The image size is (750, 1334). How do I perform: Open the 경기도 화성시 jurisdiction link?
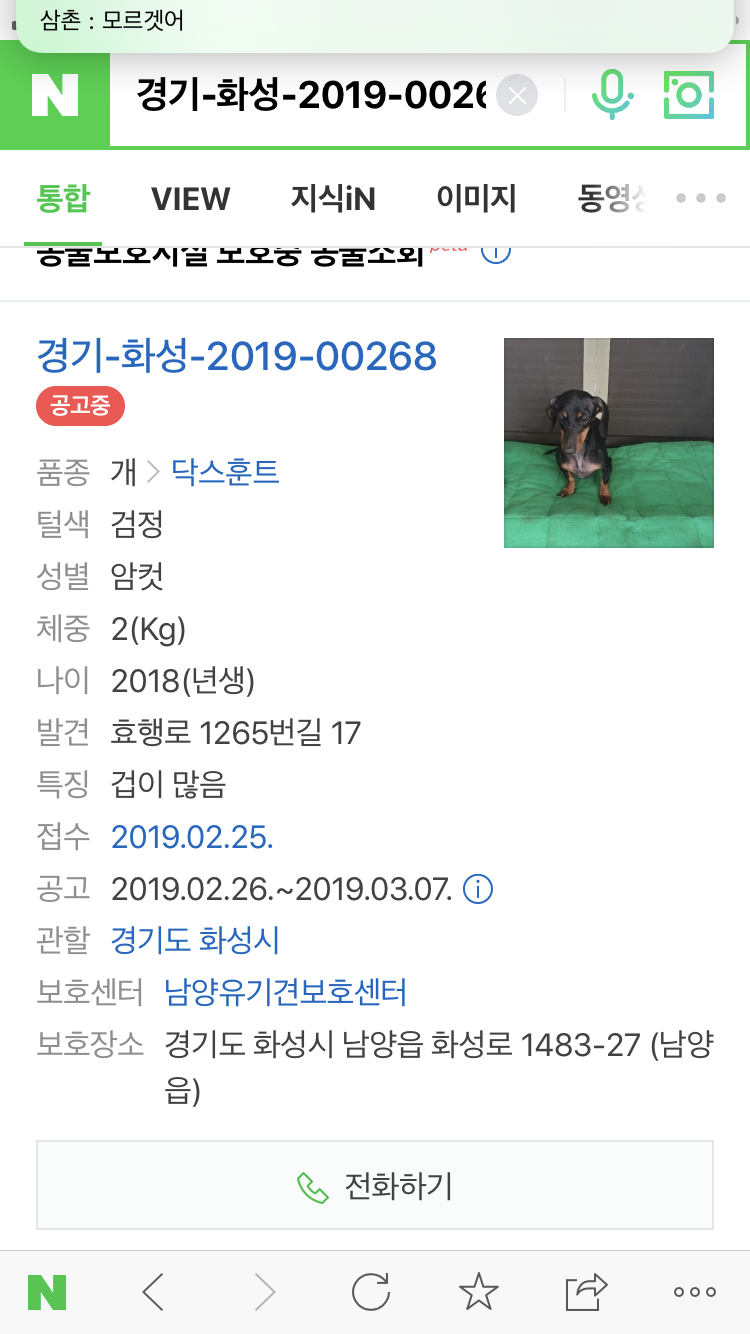coord(195,940)
